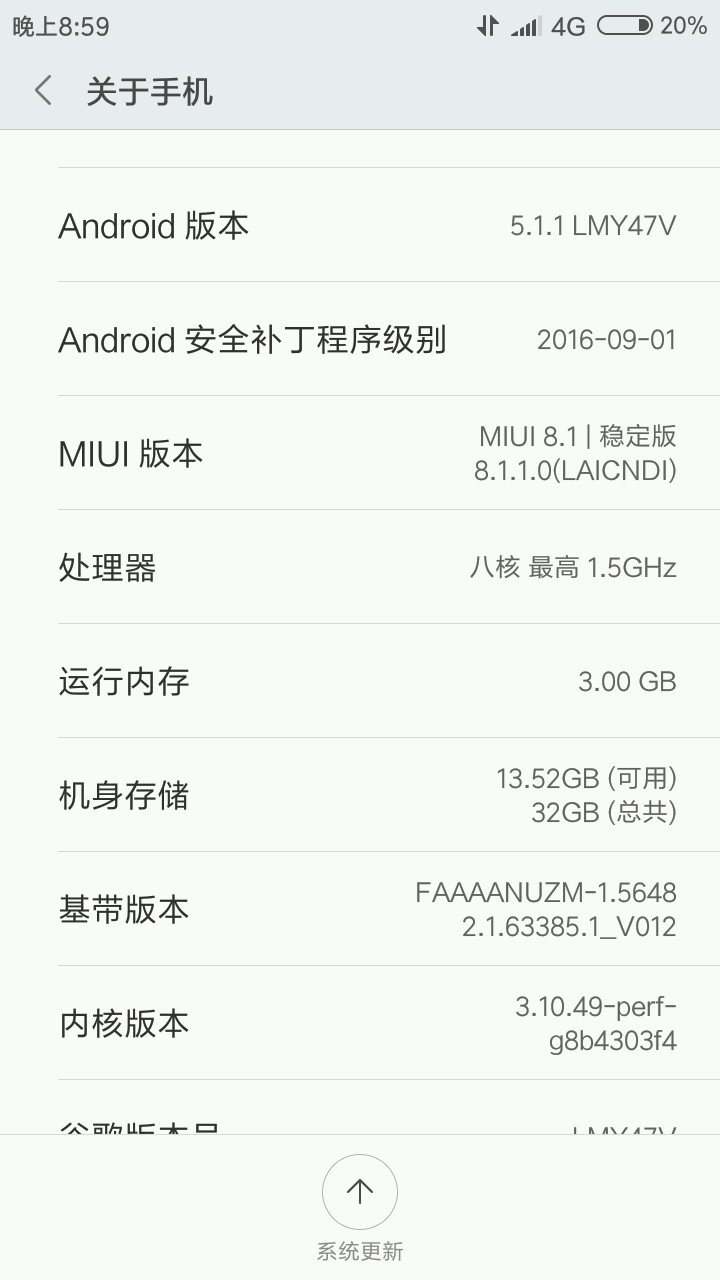Open Android 安全补丁程序级别 row
Screen dimensions: 720x1280
(x=360, y=339)
